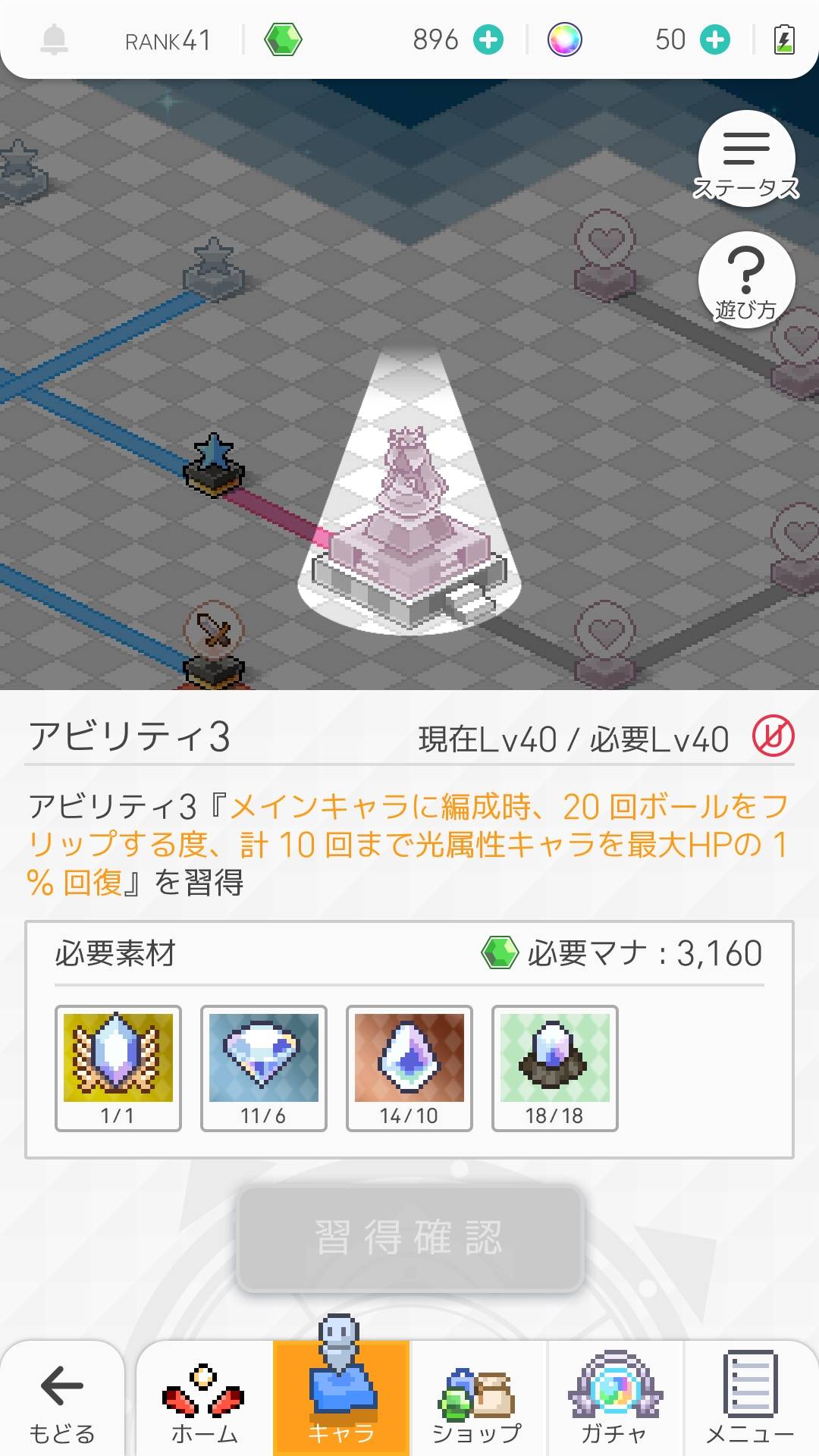Image resolution: width=819 pixels, height=1456 pixels.
Task: View the 14/10 crystal shard material
Action: pyautogui.click(x=409, y=1068)
